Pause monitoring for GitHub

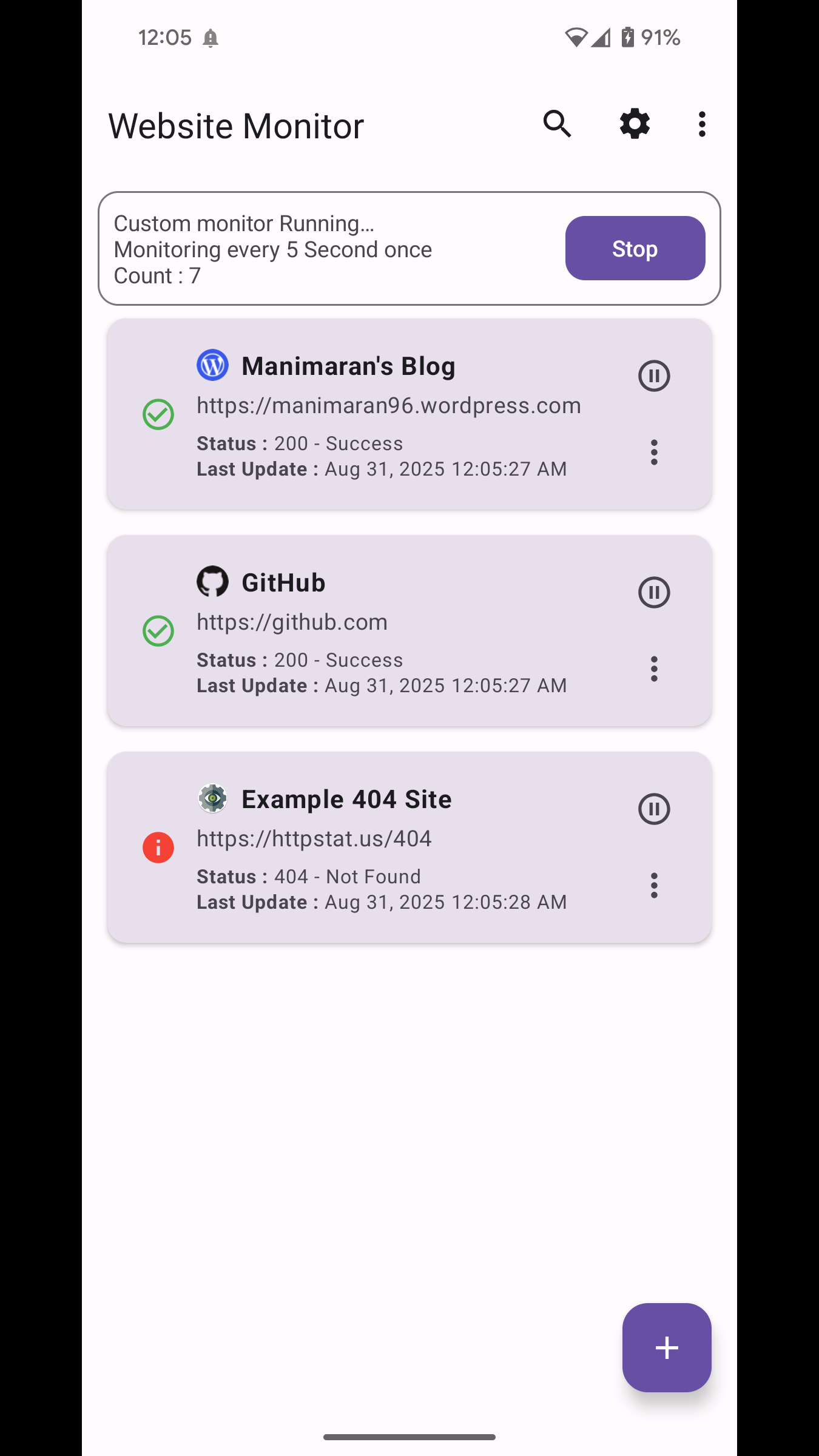tap(654, 592)
